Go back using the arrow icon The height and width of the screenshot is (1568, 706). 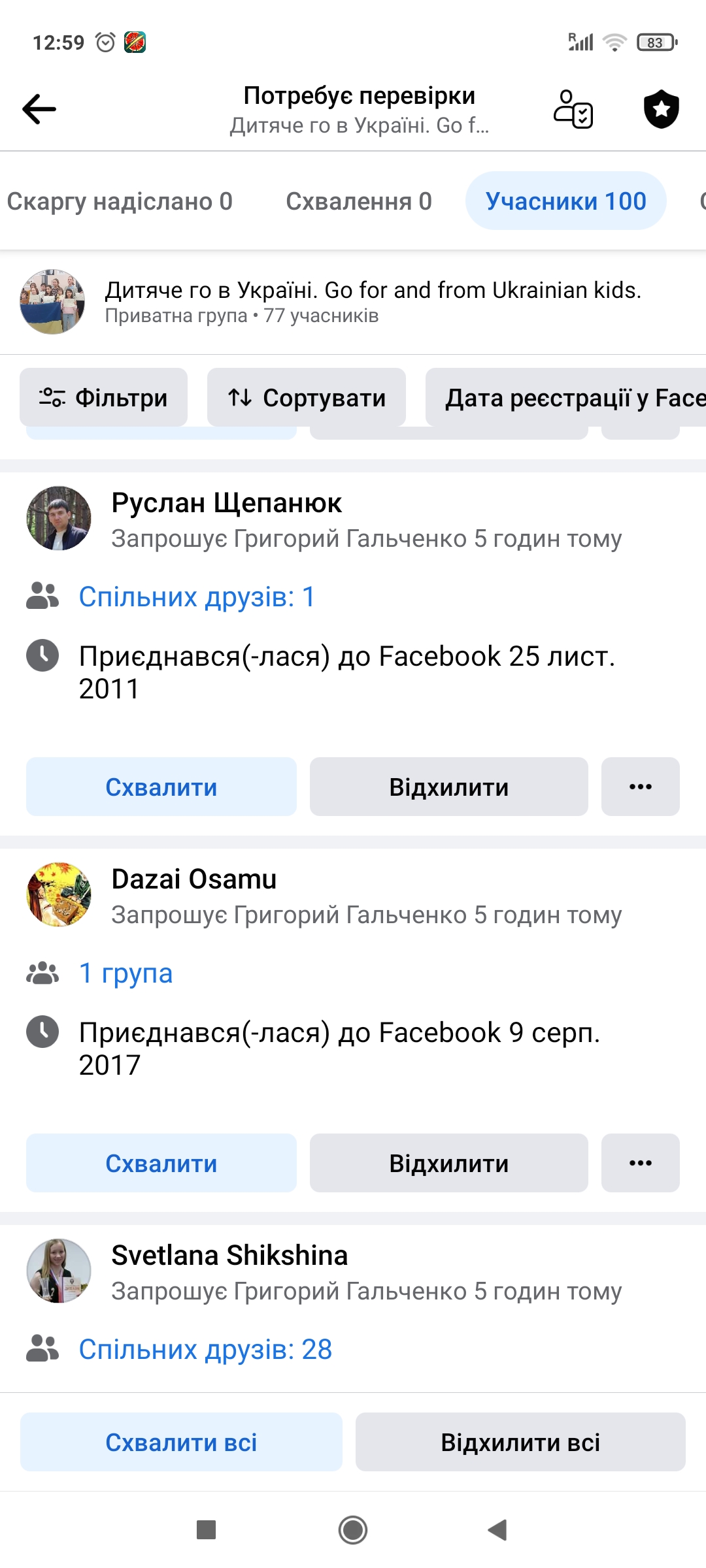[39, 109]
